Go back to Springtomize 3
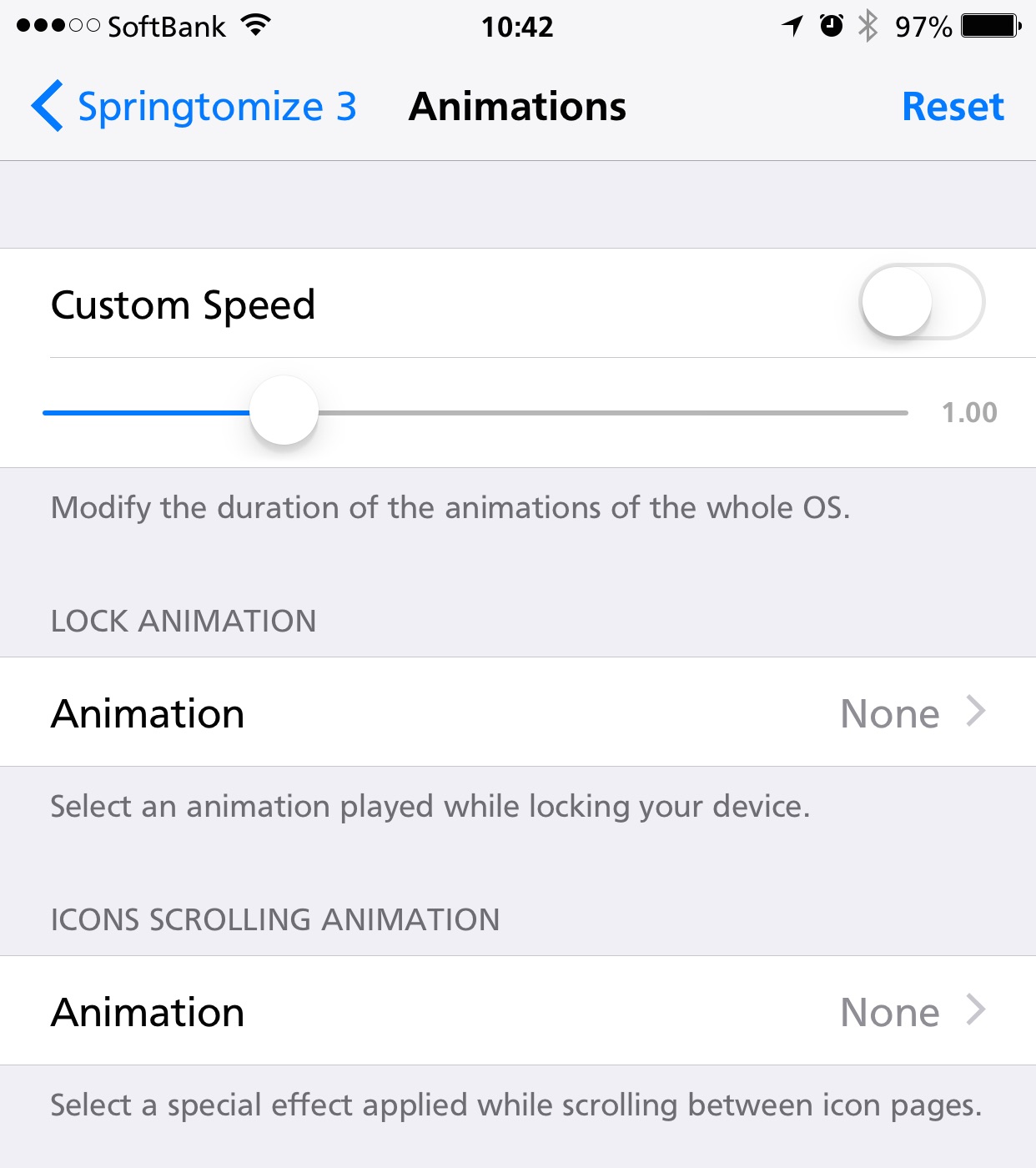Image resolution: width=1036 pixels, height=1168 pixels. tap(194, 107)
